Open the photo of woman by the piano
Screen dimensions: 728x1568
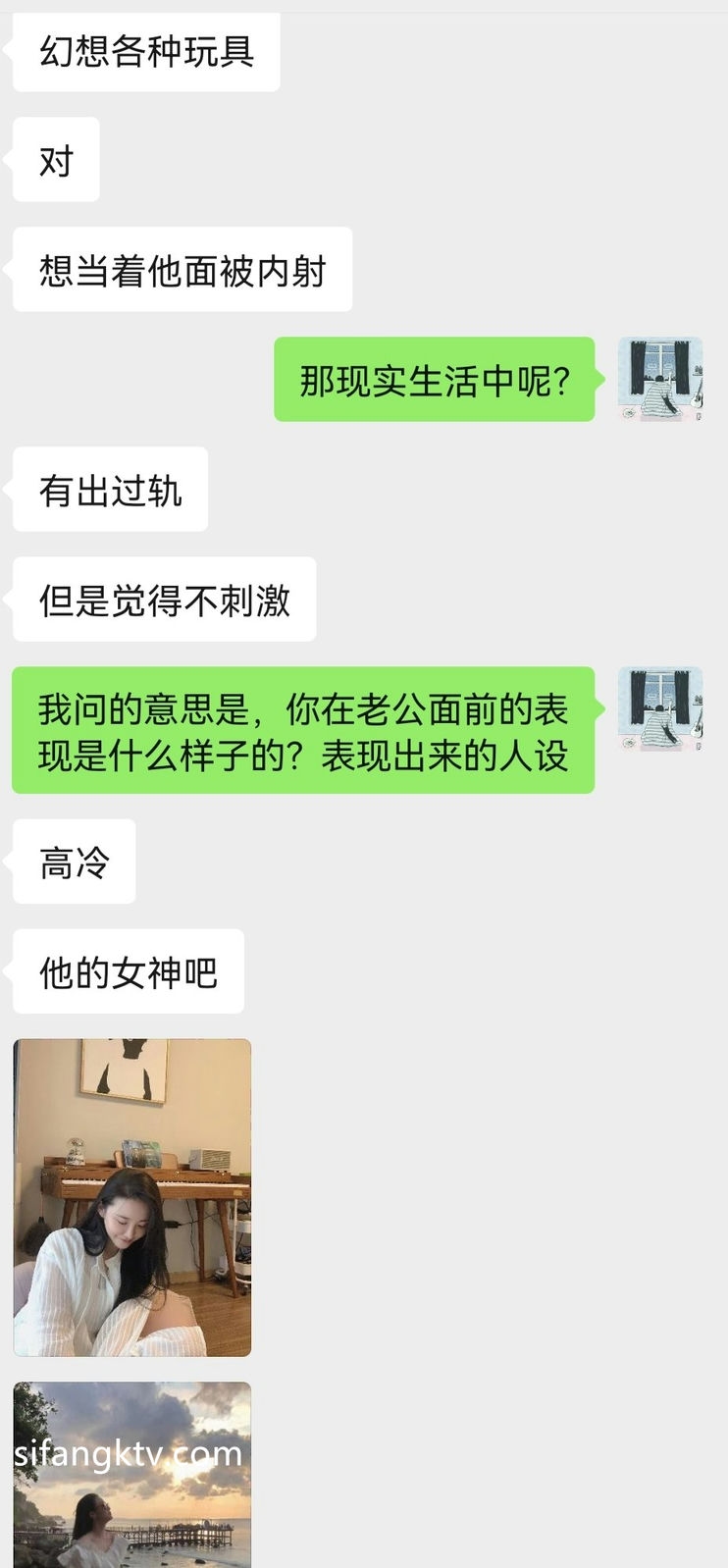pyautogui.click(x=132, y=1197)
